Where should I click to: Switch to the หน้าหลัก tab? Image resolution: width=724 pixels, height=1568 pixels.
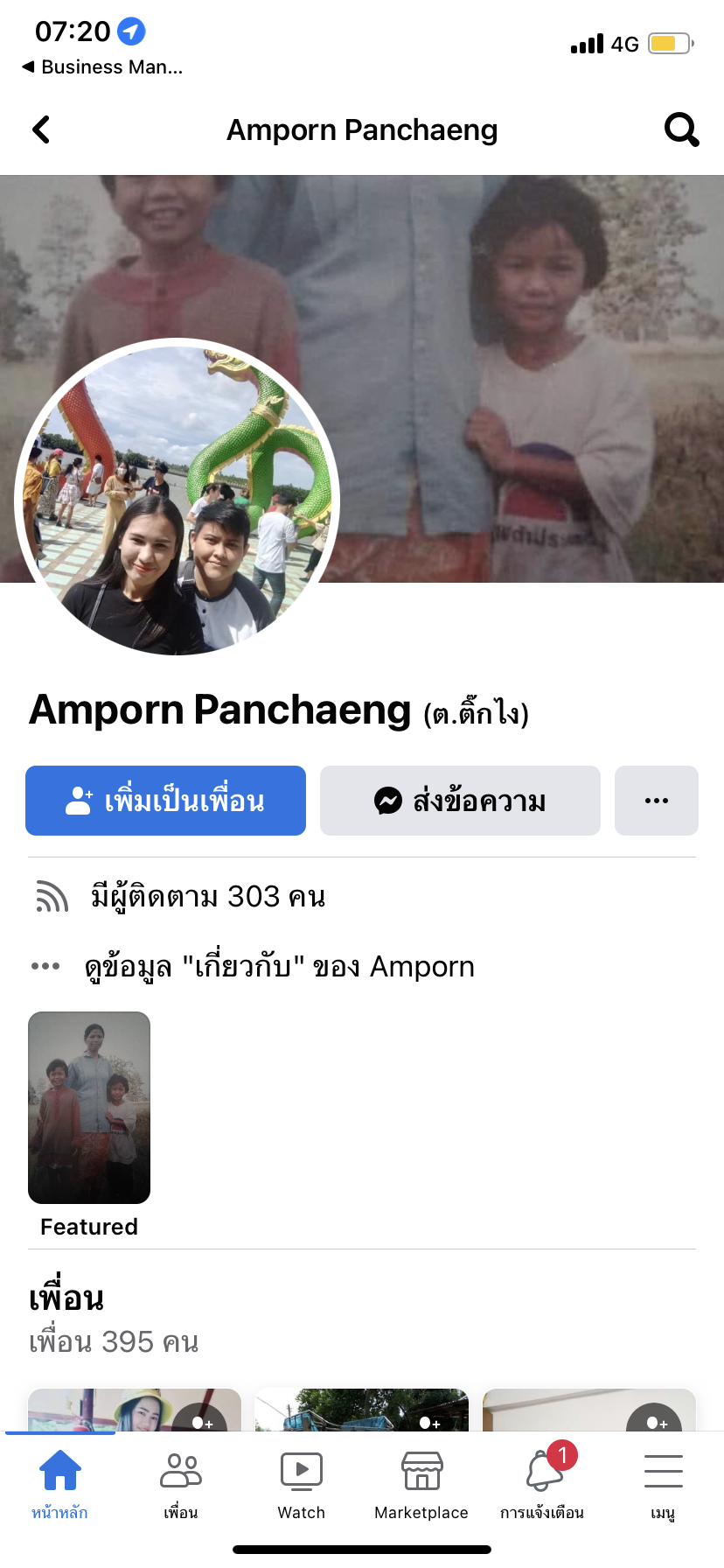coord(60,1482)
